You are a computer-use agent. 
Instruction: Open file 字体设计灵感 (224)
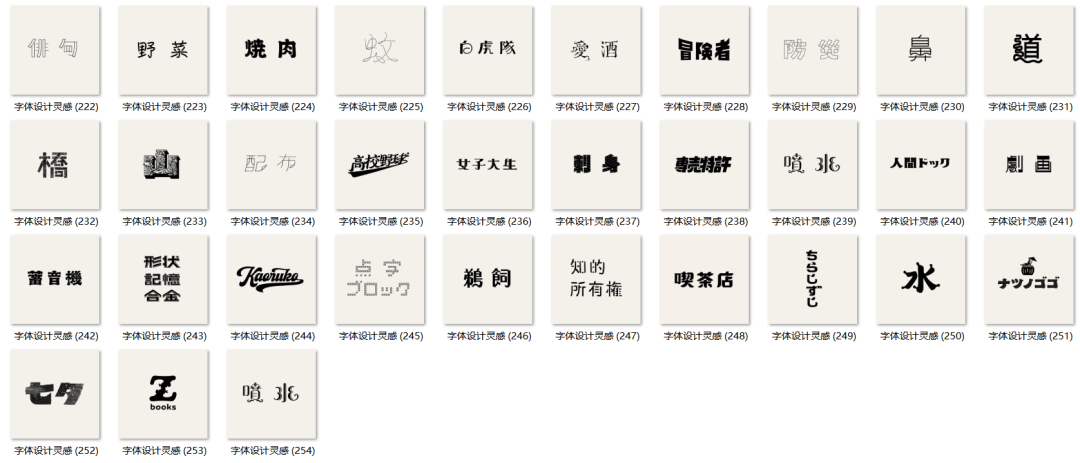(x=271, y=50)
